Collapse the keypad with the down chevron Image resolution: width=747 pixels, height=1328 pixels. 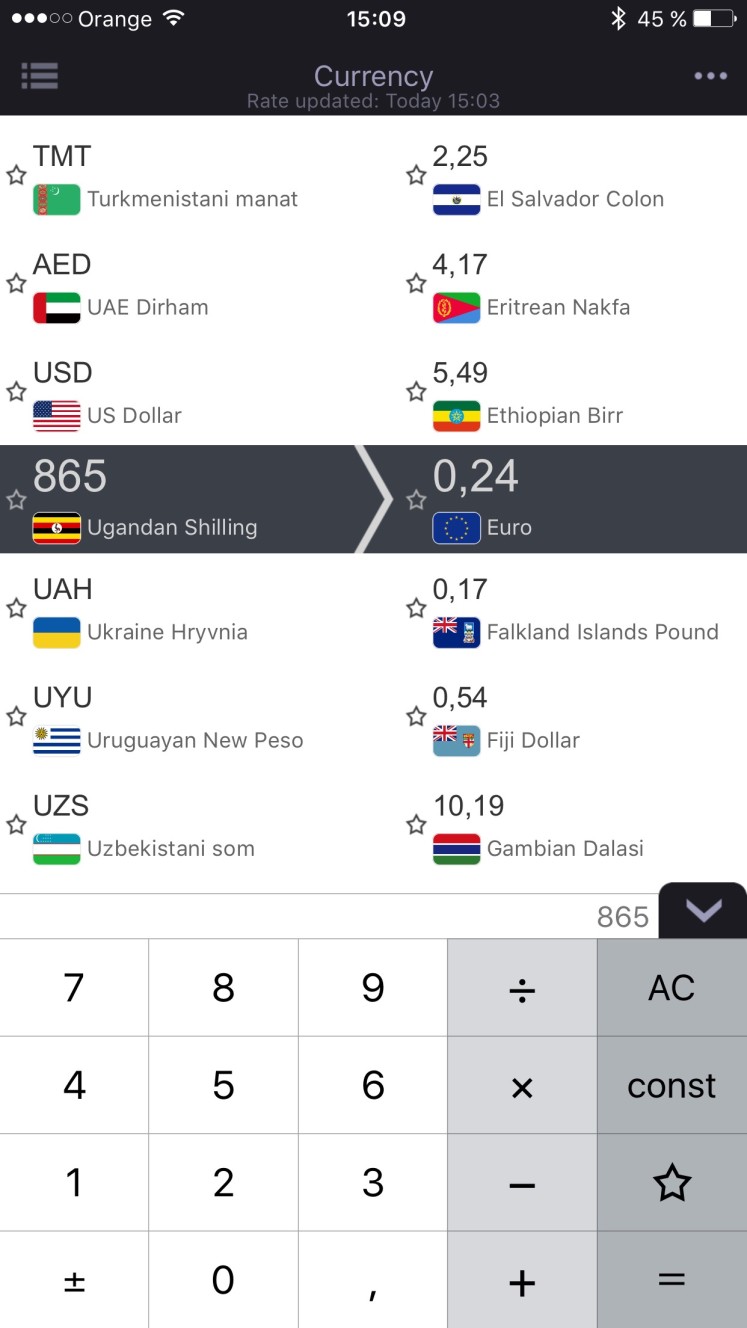703,911
